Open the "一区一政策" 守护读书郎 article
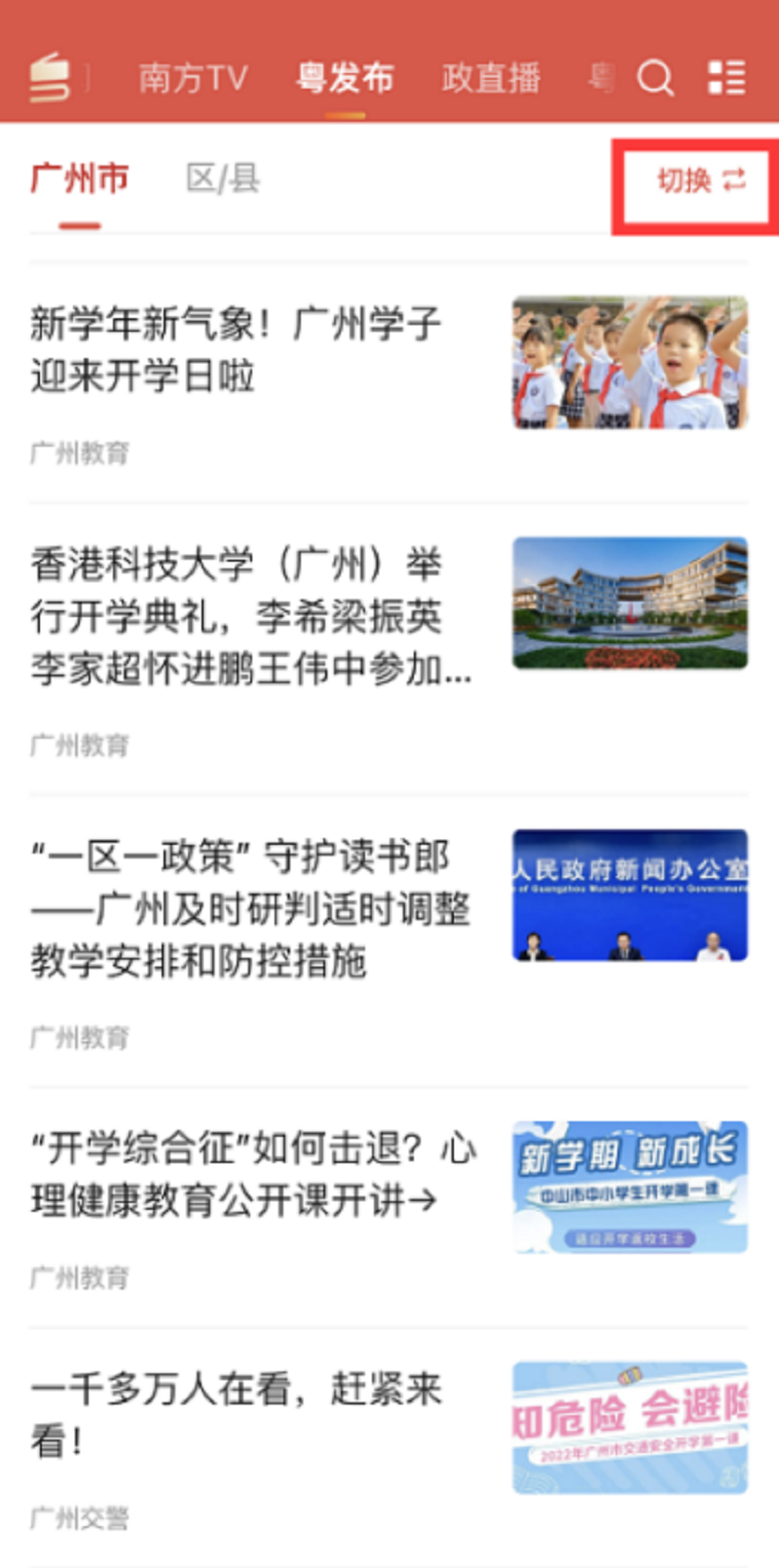This screenshot has width=779, height=1568. (x=251, y=908)
